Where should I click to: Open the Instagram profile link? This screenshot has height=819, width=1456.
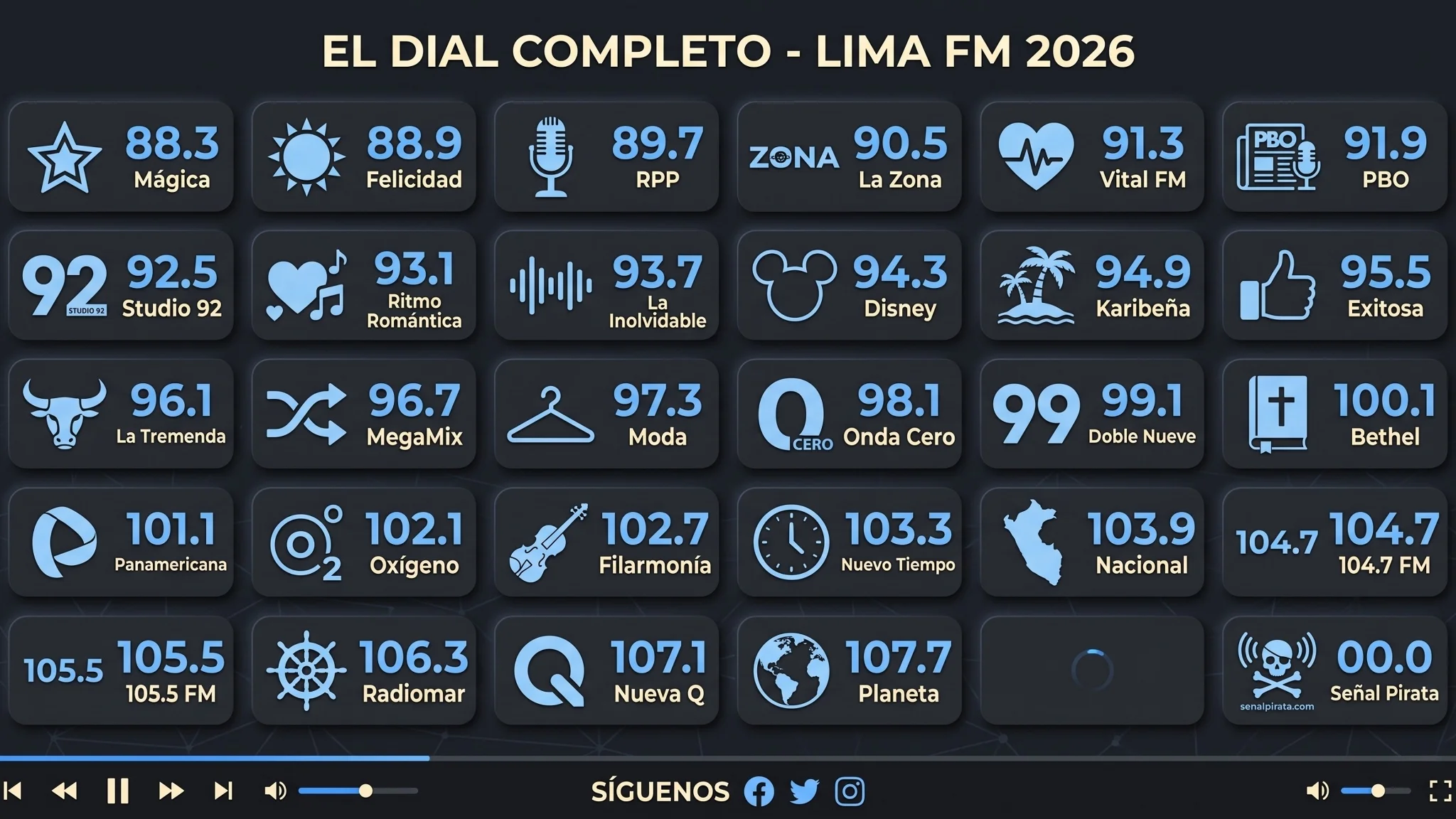[850, 791]
